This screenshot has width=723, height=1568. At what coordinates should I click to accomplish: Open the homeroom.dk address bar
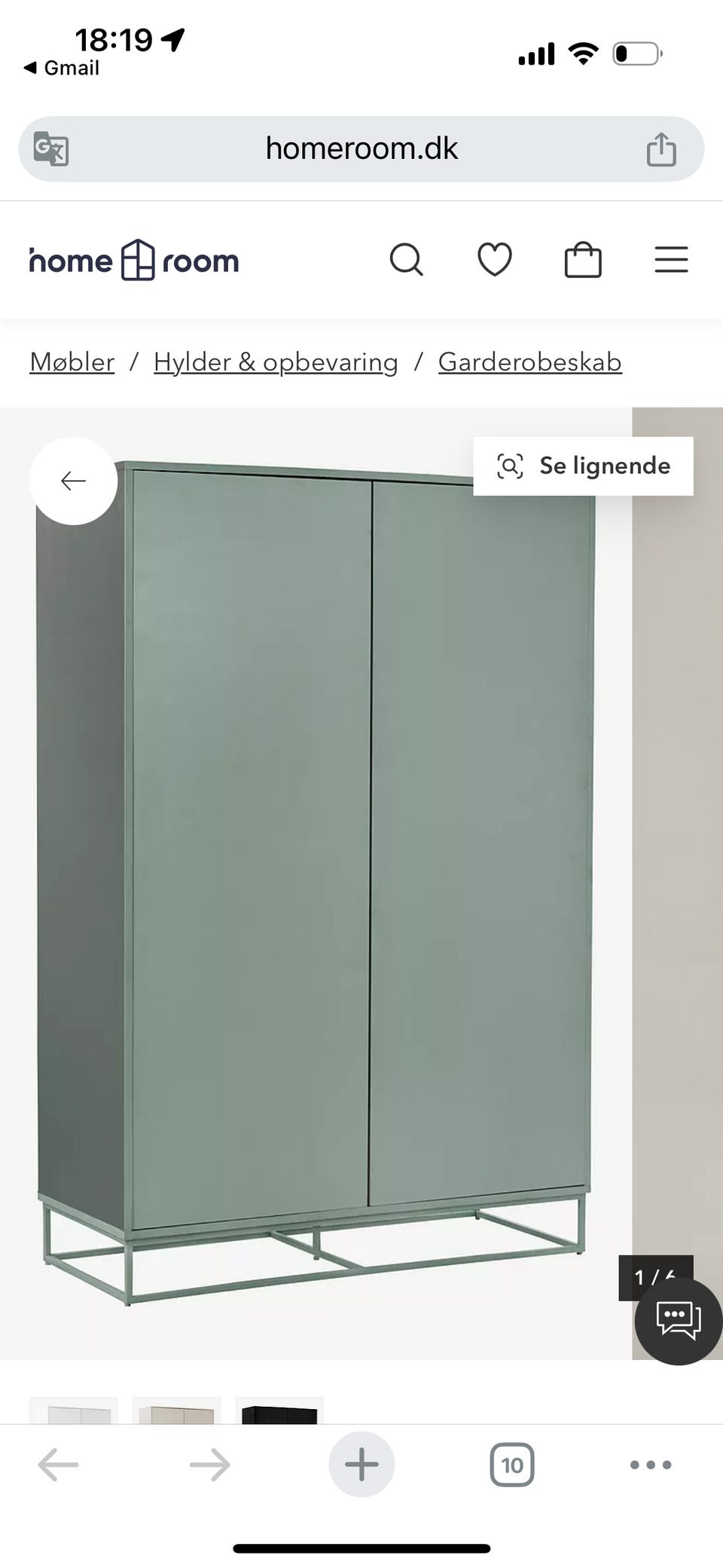point(361,148)
